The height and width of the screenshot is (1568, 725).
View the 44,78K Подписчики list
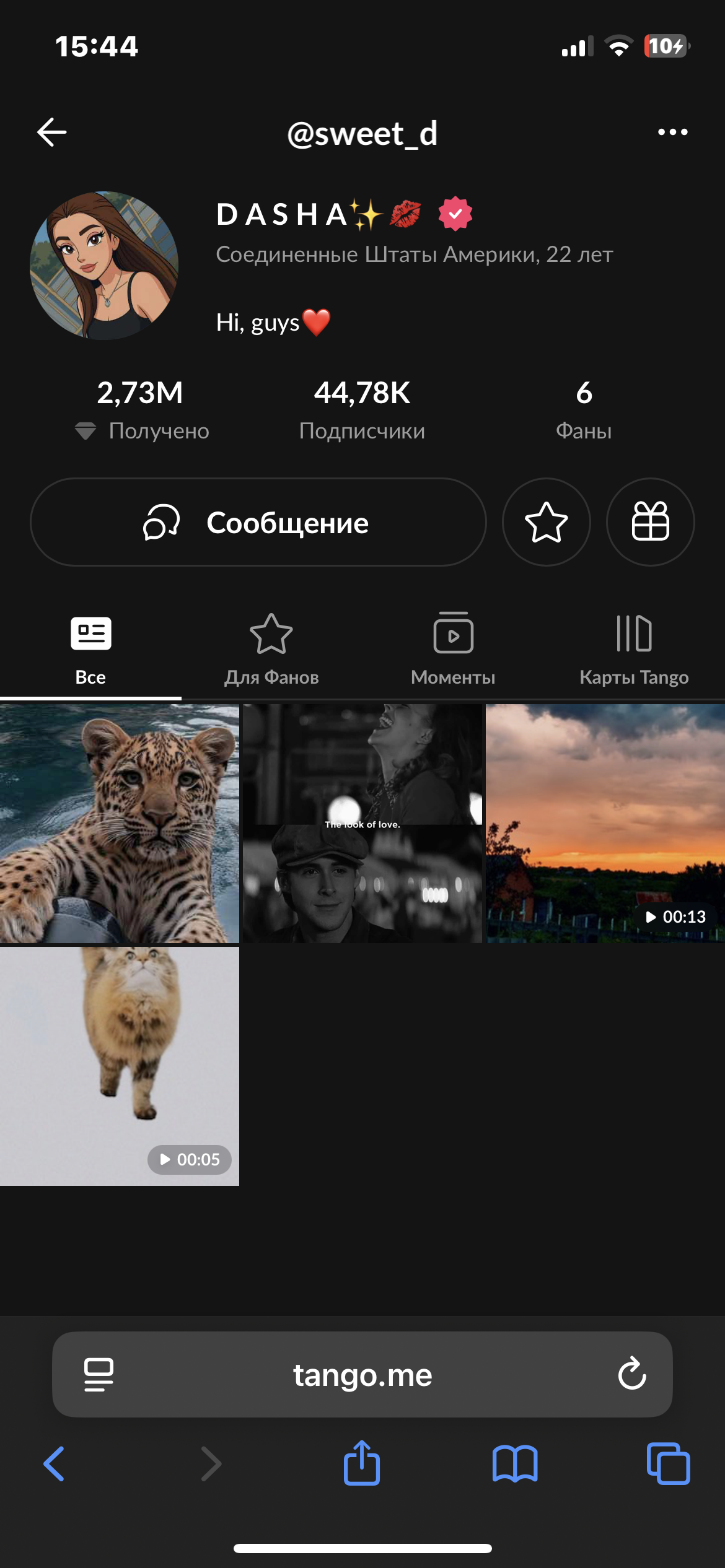point(362,410)
